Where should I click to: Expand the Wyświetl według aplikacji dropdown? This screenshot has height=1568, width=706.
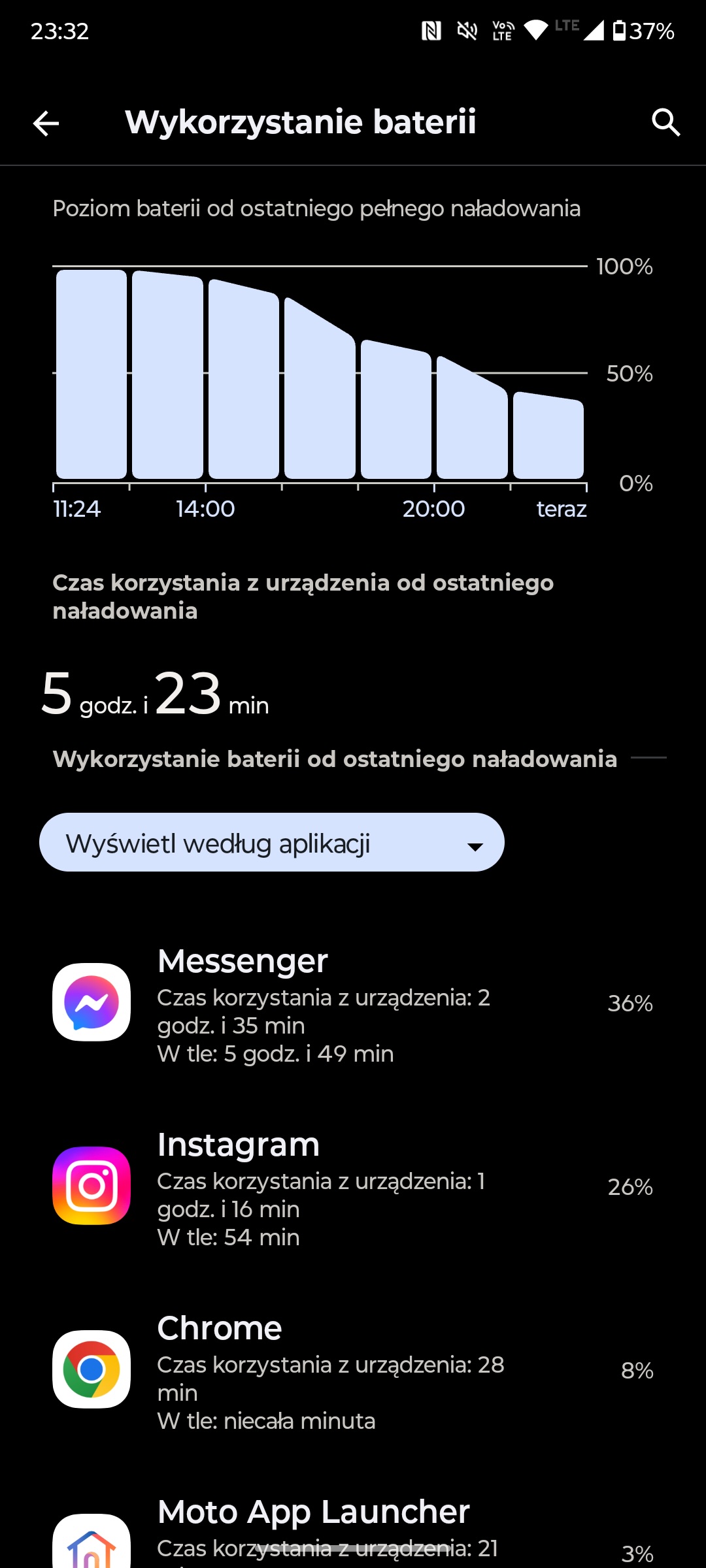click(x=272, y=842)
